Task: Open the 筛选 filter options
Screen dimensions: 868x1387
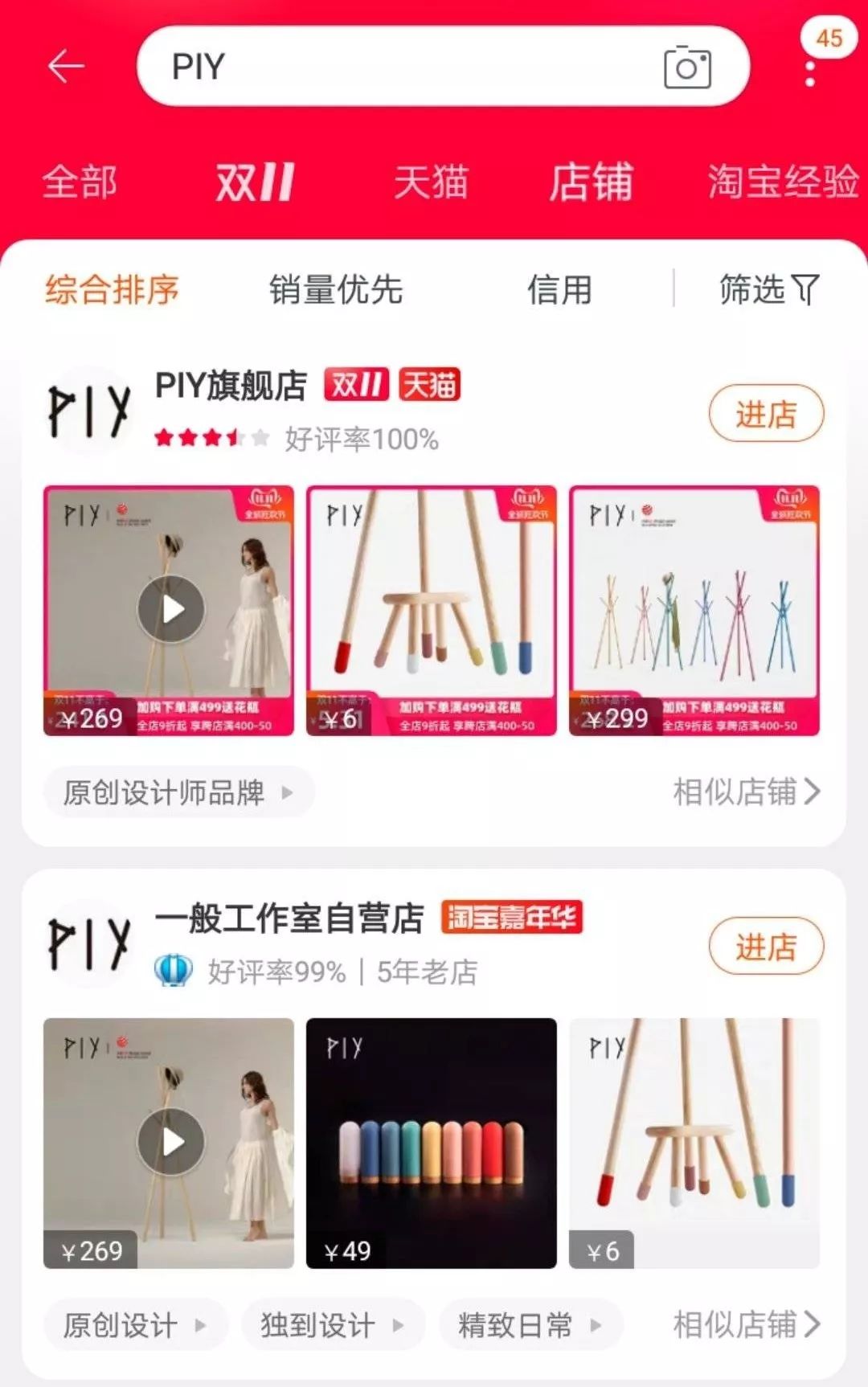Action: (769, 291)
